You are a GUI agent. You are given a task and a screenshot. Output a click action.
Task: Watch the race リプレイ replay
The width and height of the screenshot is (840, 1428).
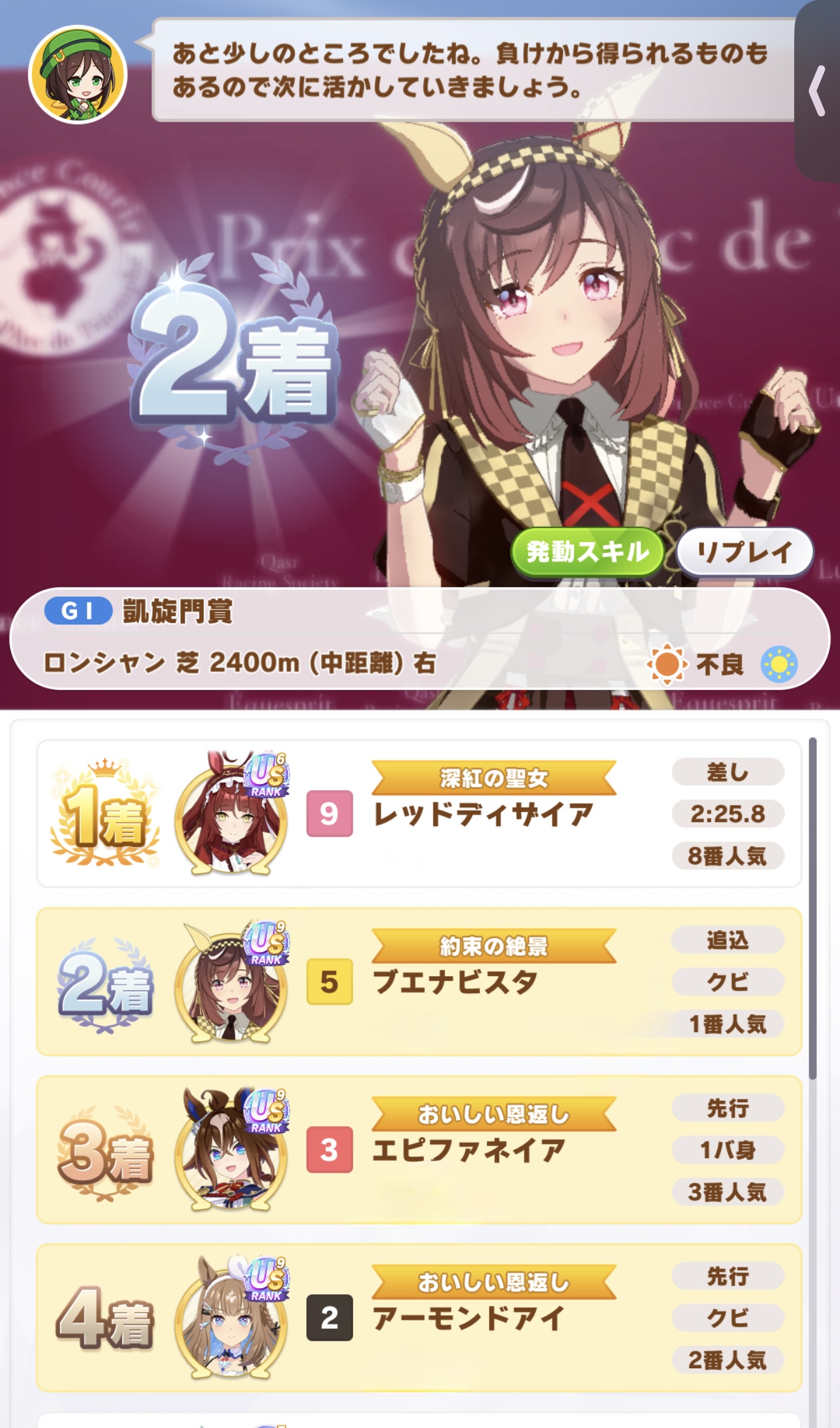click(x=744, y=552)
